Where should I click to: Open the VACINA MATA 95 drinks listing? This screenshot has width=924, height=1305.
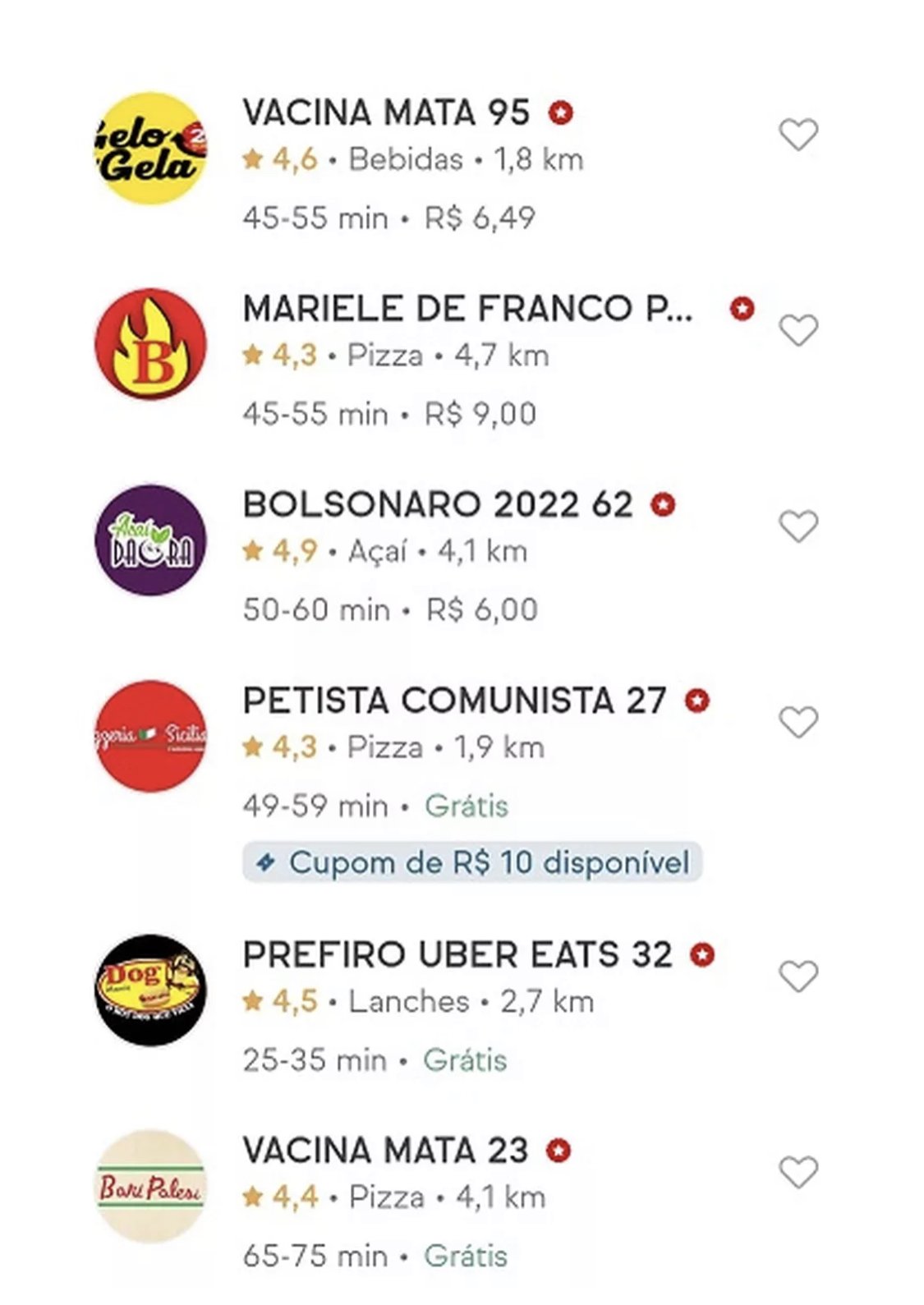pyautogui.click(x=386, y=113)
